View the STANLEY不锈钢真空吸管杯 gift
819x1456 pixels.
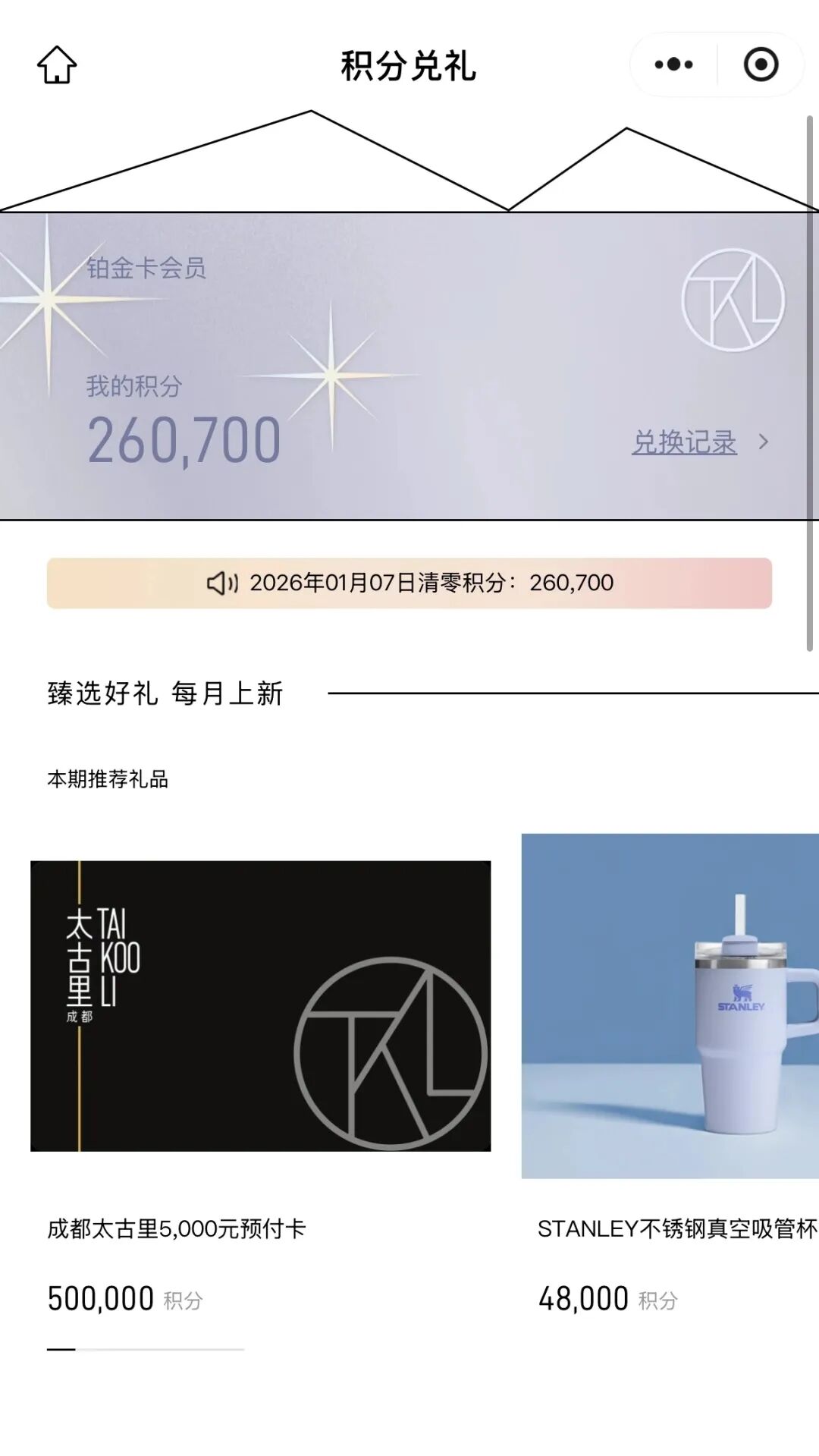670,1006
